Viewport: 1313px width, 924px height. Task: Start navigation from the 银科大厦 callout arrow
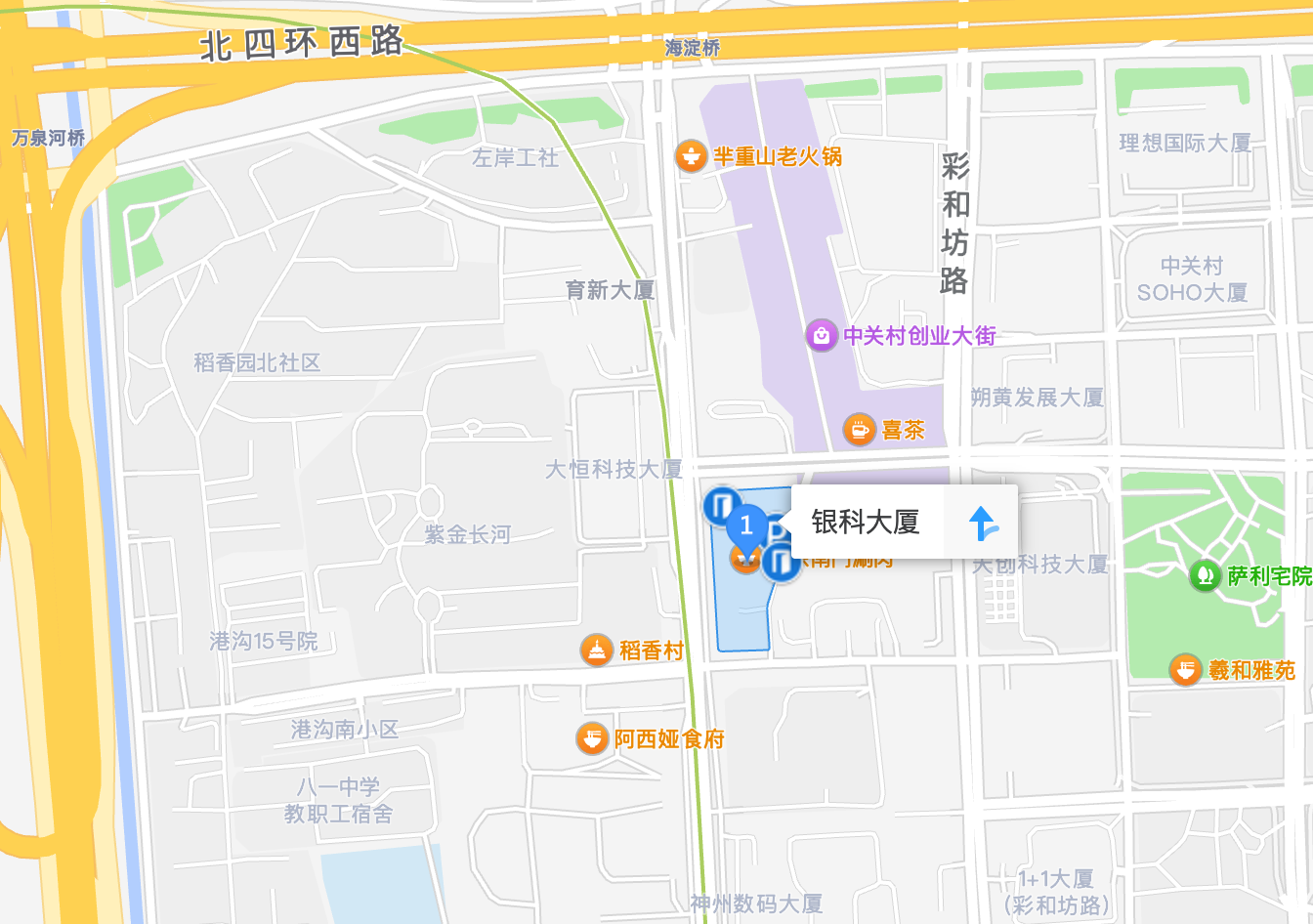[983, 524]
